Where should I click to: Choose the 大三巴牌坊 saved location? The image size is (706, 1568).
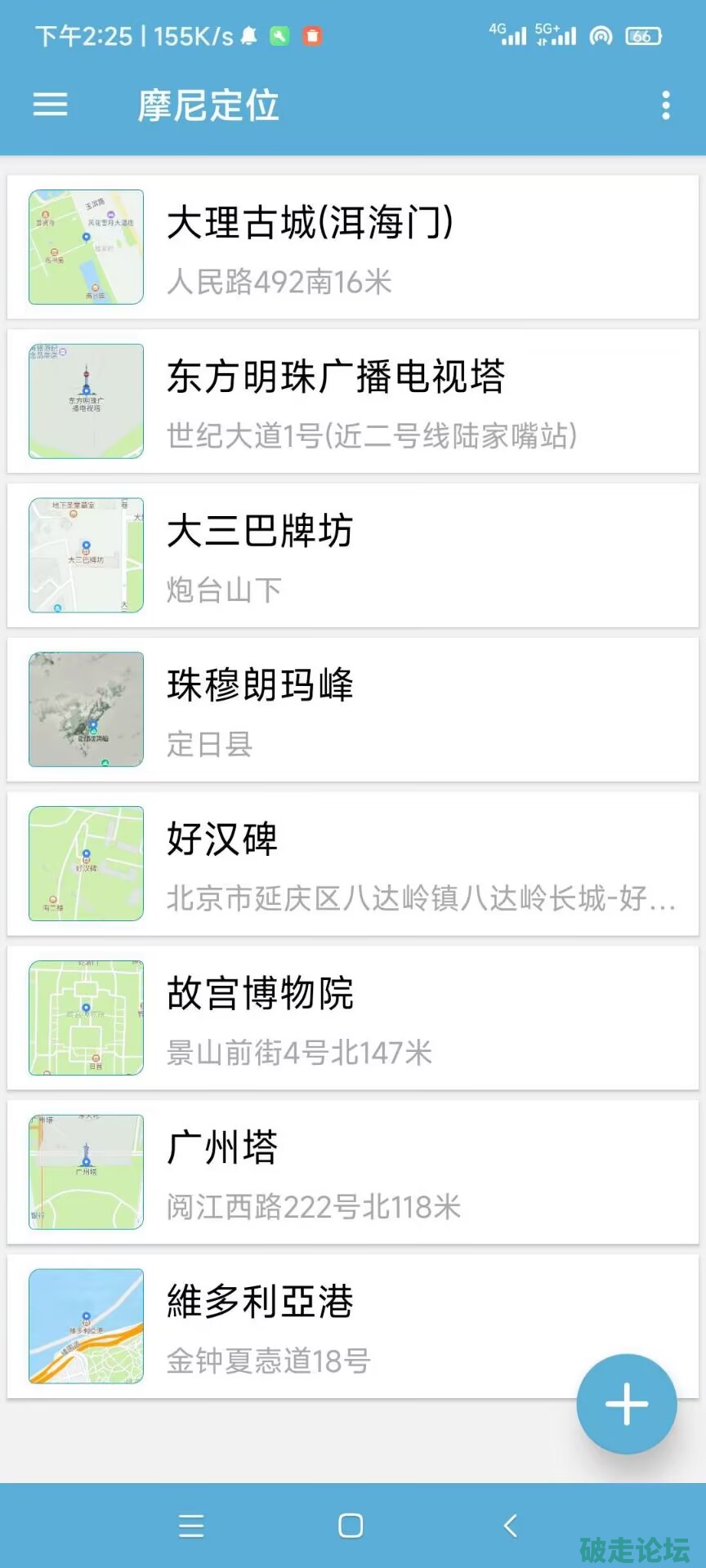point(353,555)
